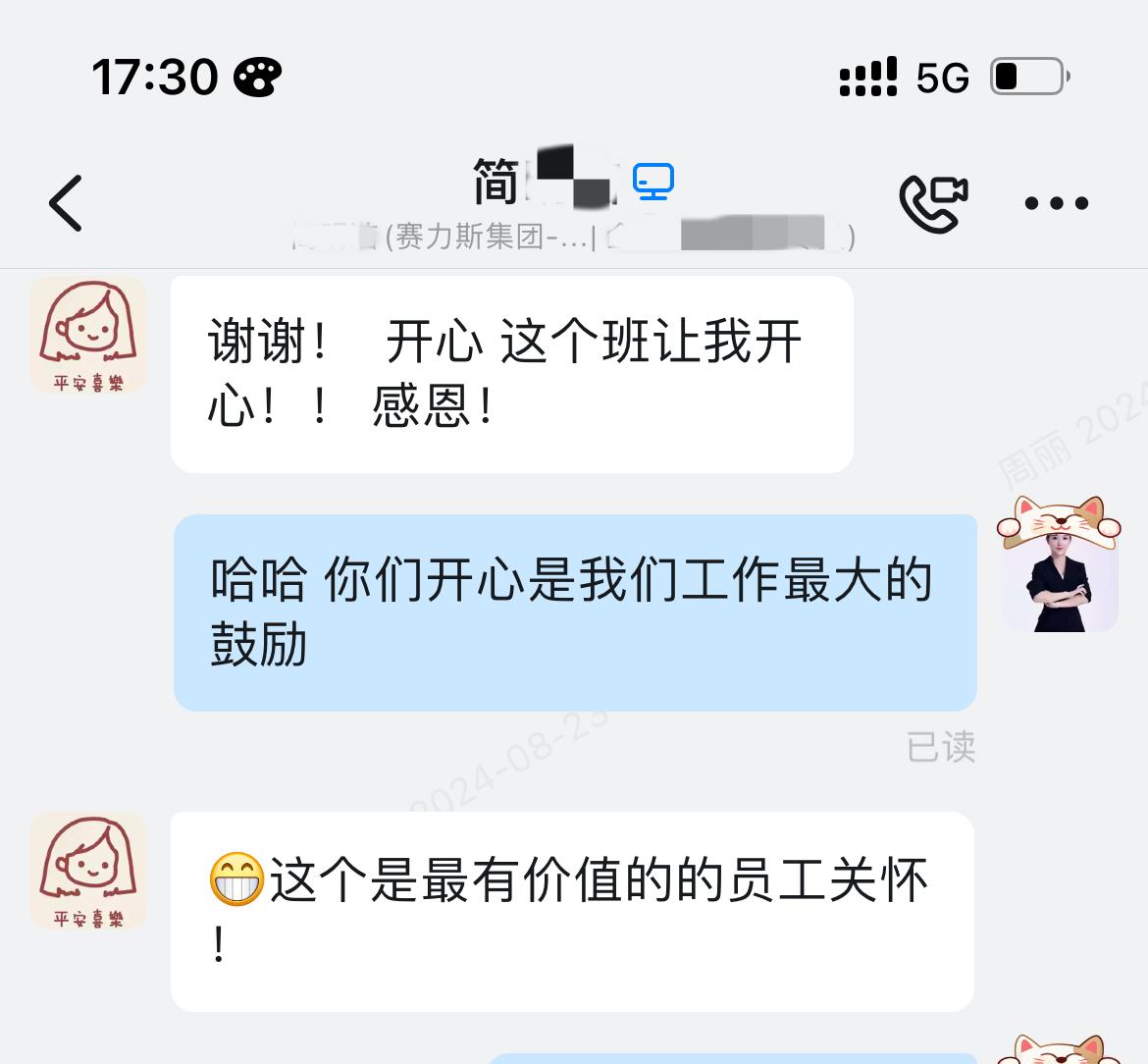Start a voice or video call
Image resolution: width=1148 pixels, height=1064 pixels.
click(933, 203)
